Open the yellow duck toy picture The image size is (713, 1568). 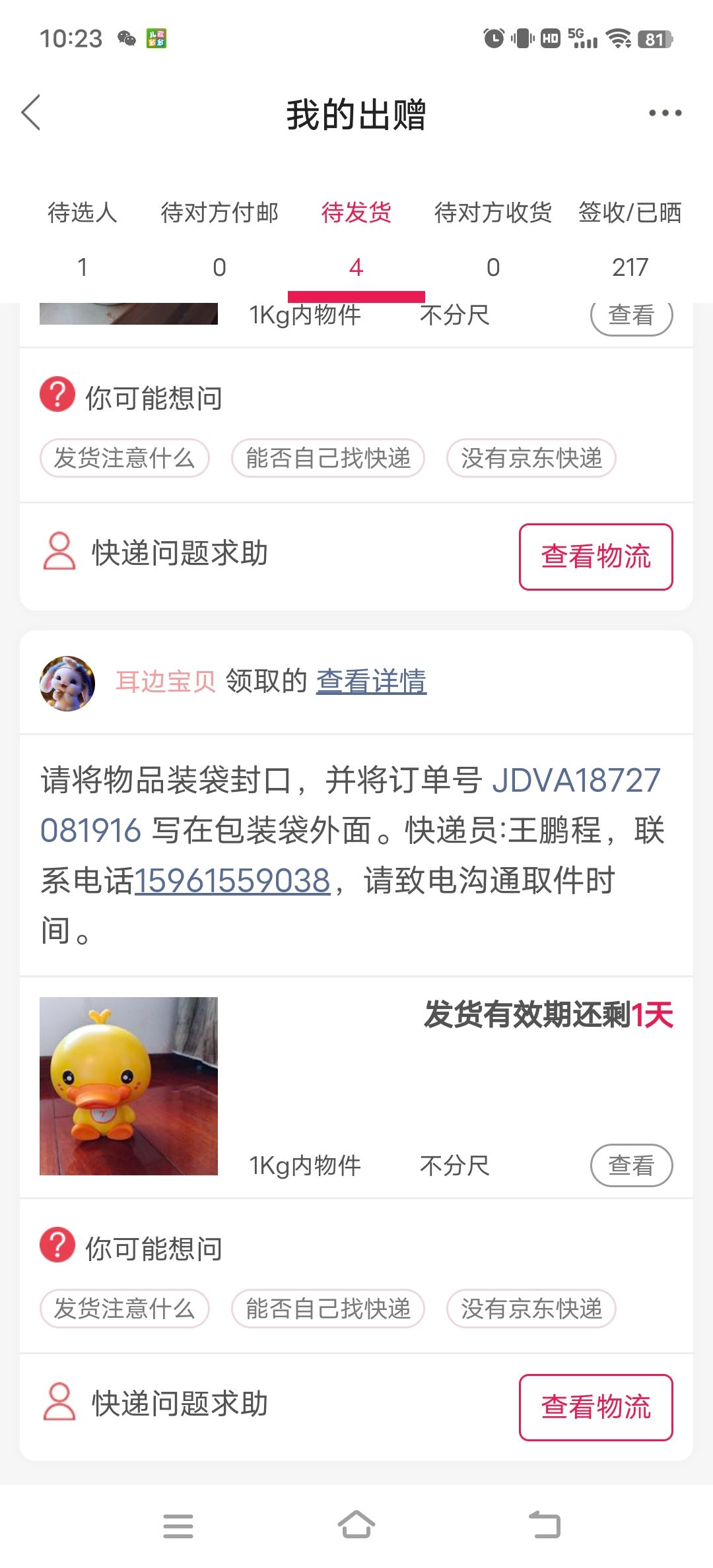[129, 1086]
